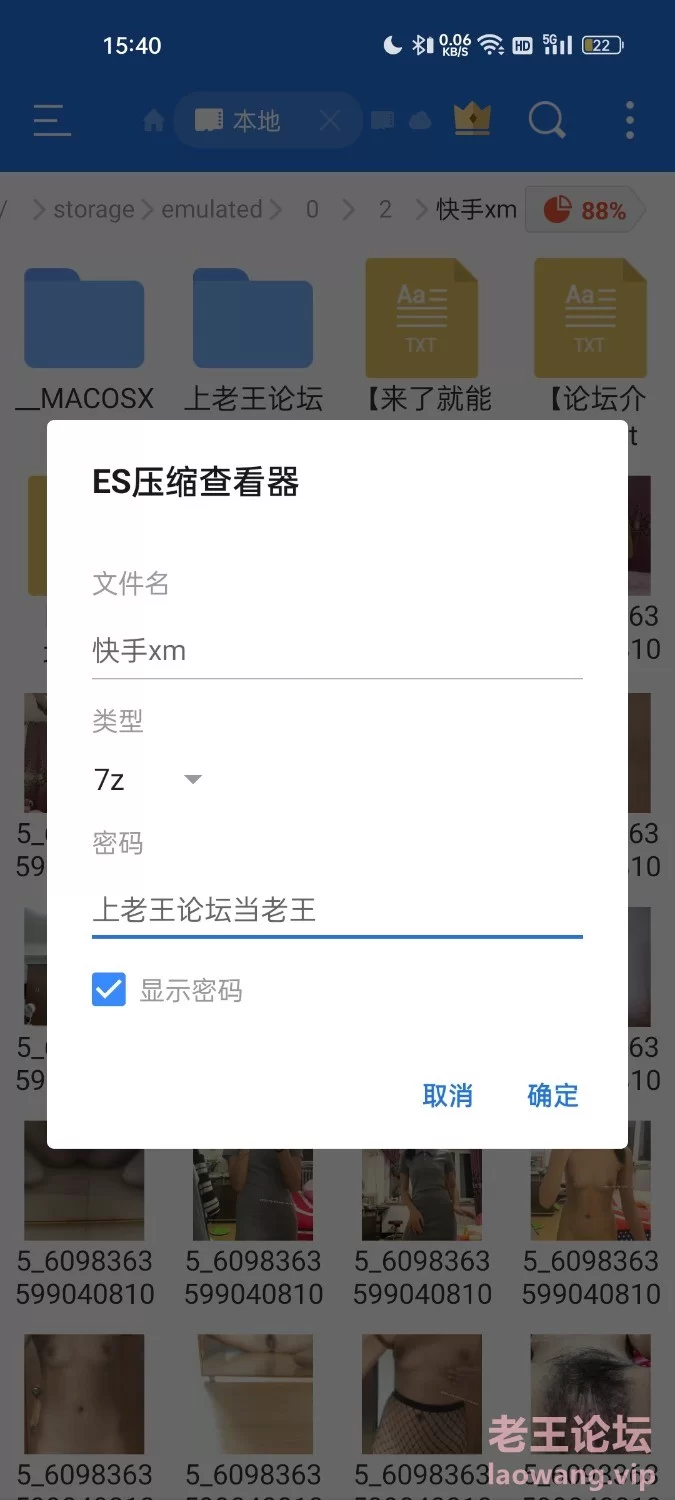Confirm with the 确定 button

tap(553, 1095)
